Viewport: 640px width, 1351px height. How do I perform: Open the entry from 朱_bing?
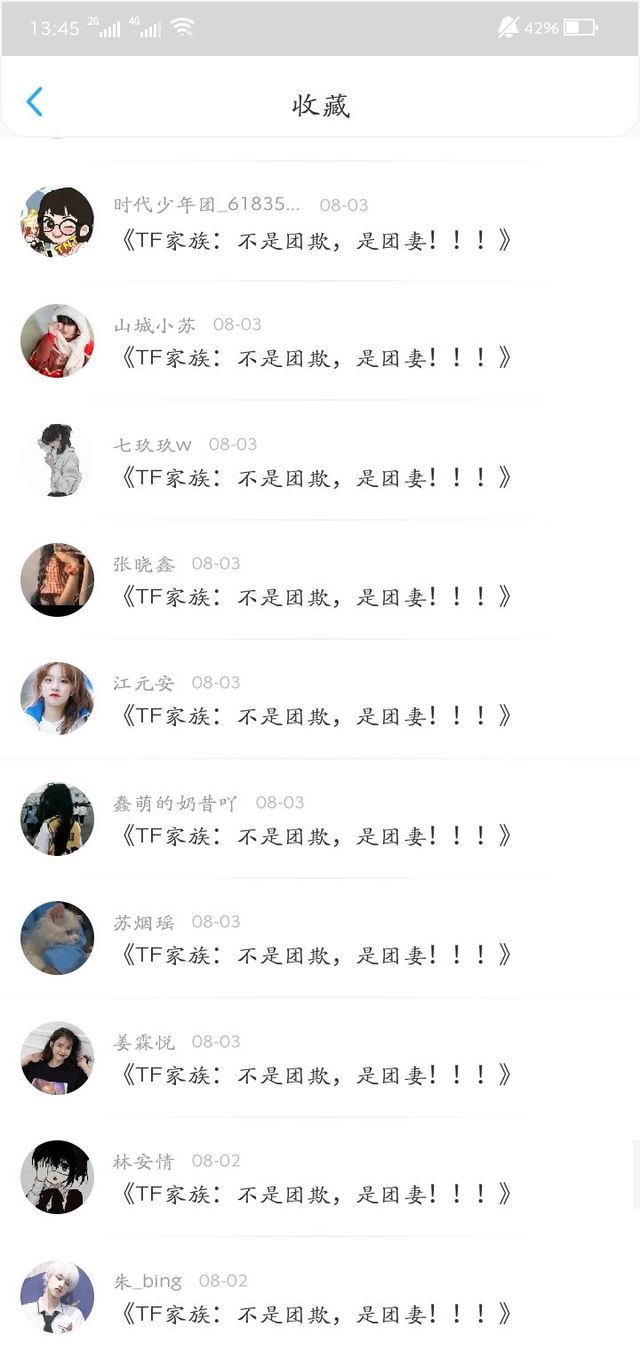point(315,1313)
